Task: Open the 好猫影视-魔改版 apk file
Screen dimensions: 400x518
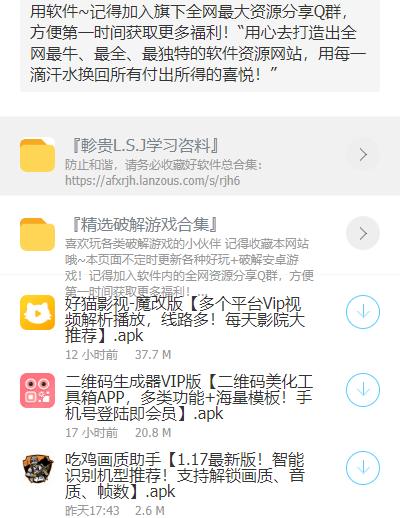Action: 185,319
